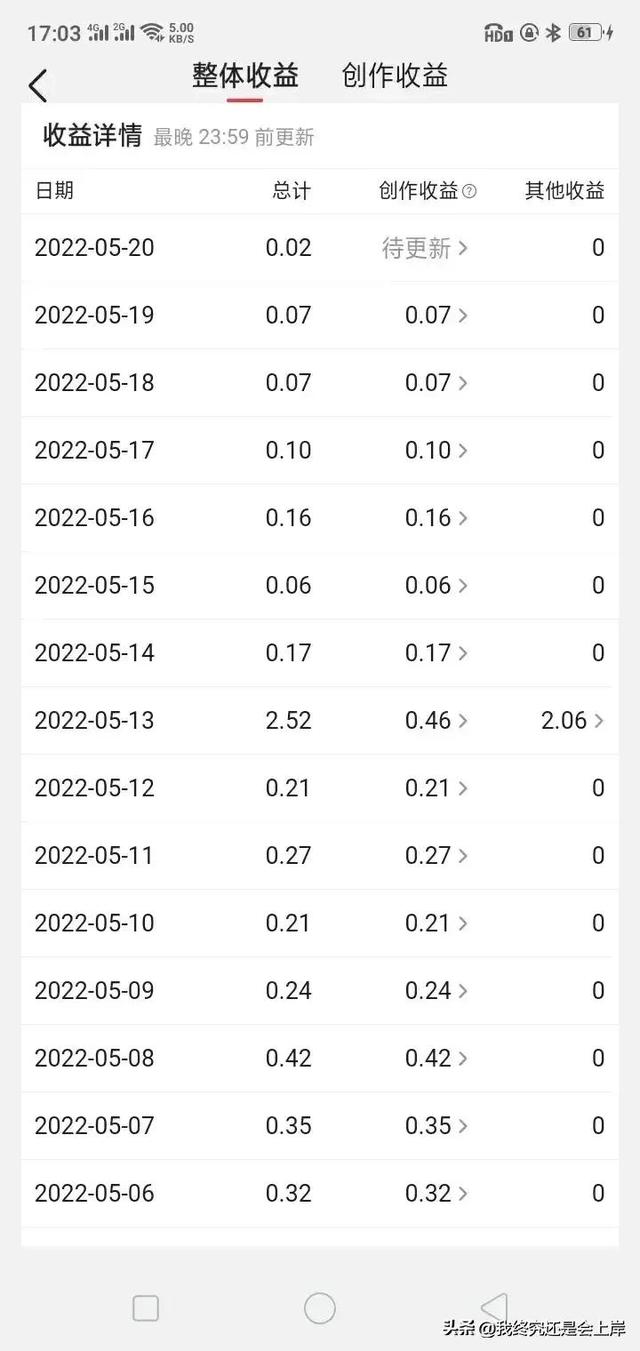View 创作收益 0.24 for 2022-05-09
The height and width of the screenshot is (1351, 640).
436,990
